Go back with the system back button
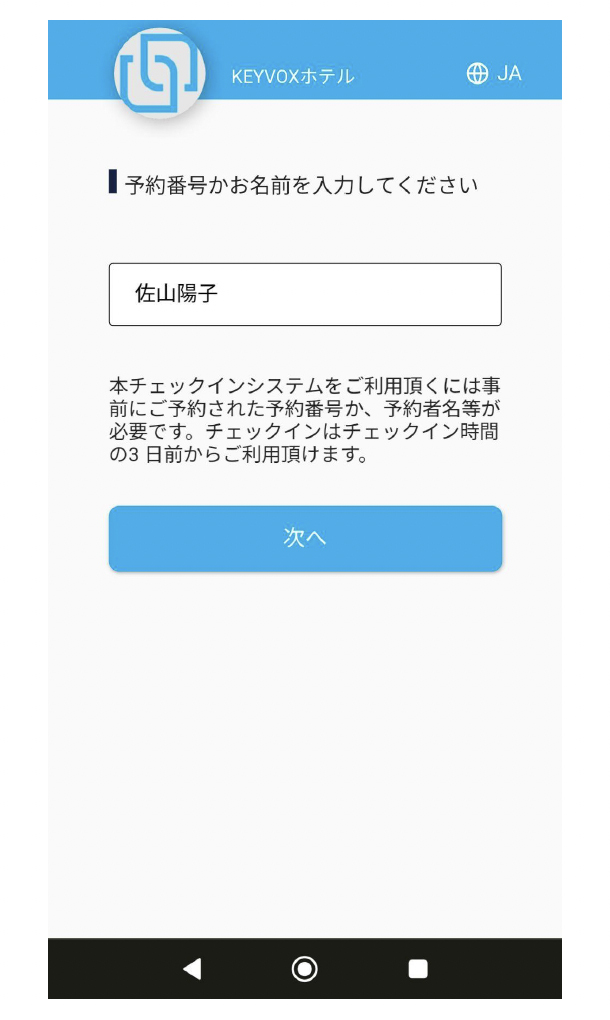Screen dimensions: 610x1020 pyautogui.click(x=192, y=969)
